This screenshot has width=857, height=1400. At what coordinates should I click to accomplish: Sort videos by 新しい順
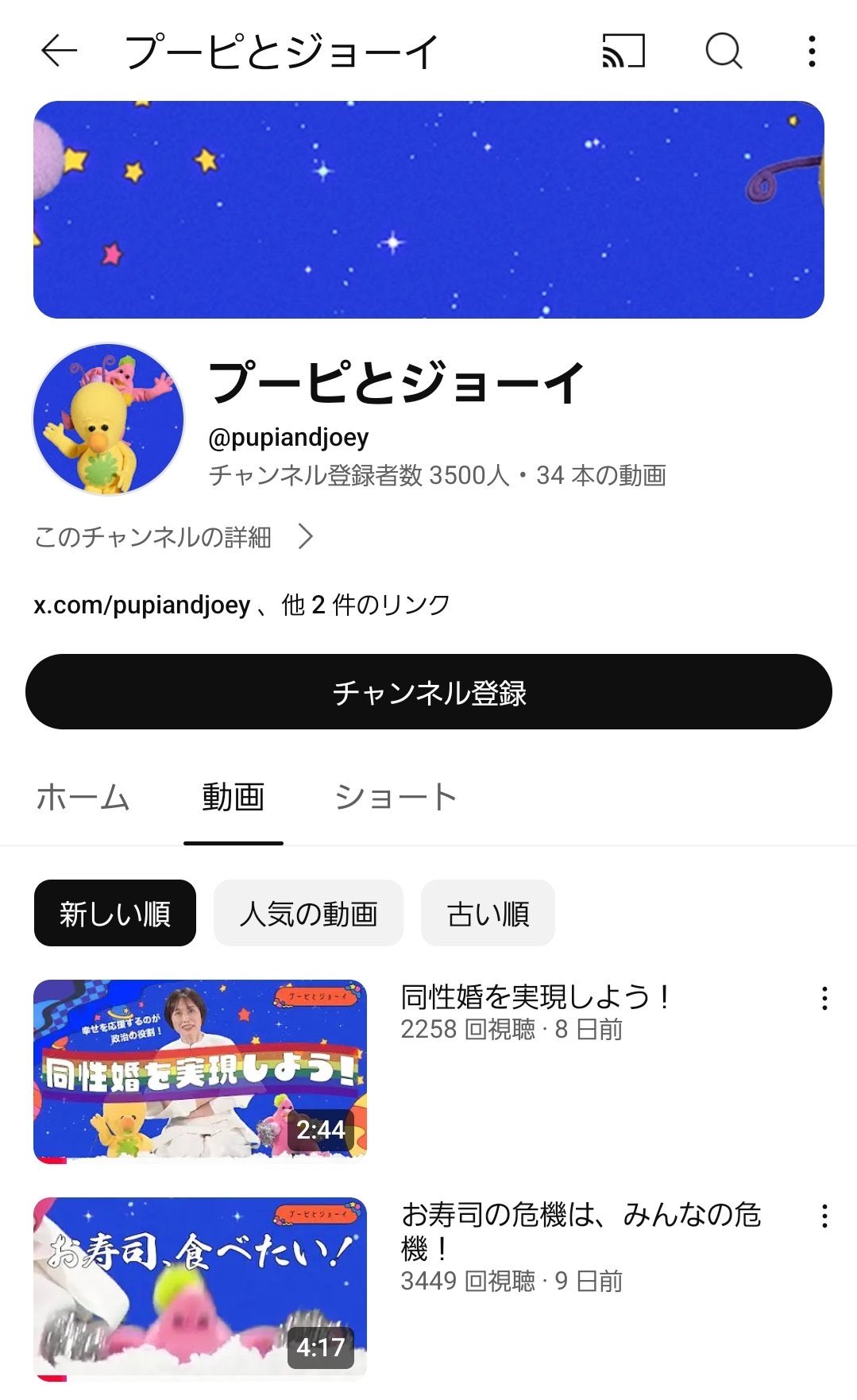coord(115,914)
